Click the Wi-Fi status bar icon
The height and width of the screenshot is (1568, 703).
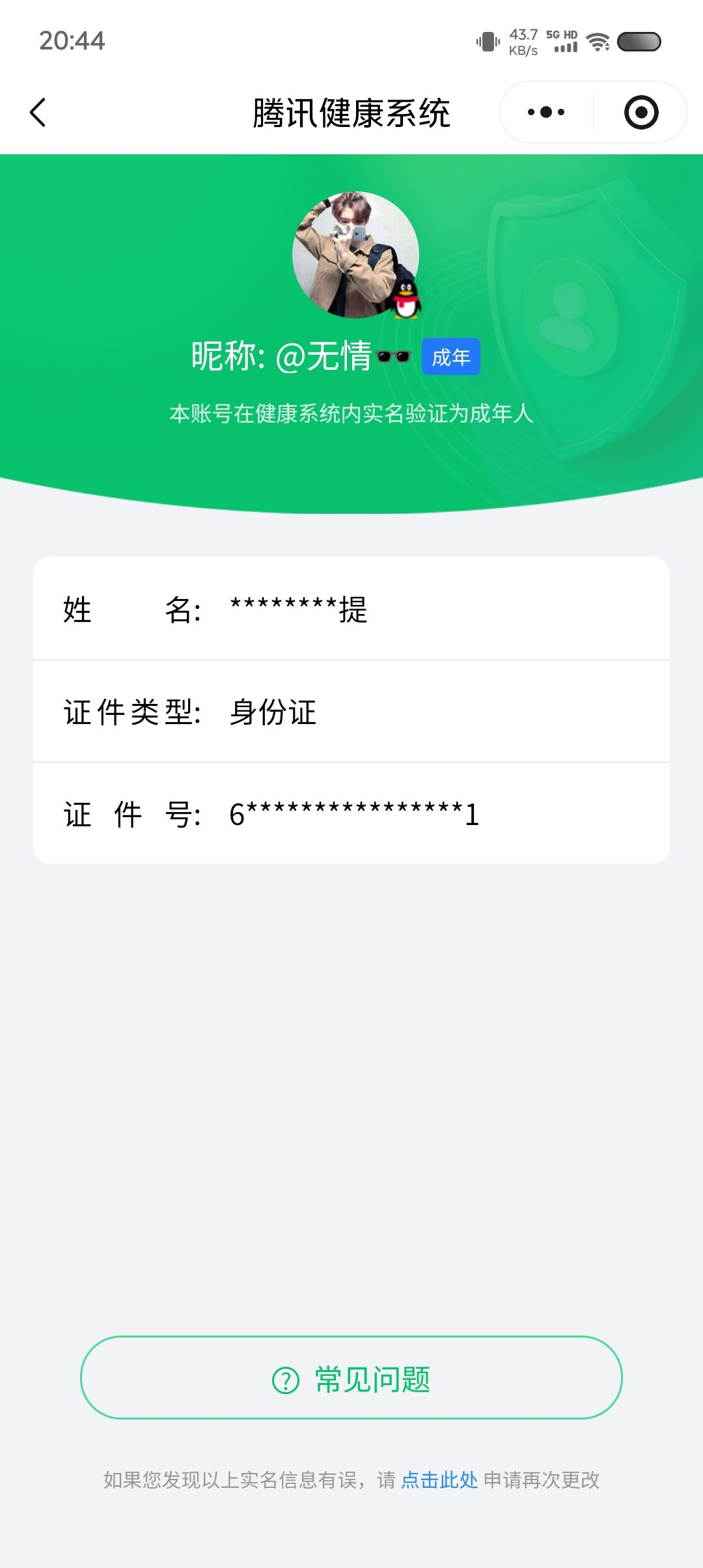[x=597, y=41]
